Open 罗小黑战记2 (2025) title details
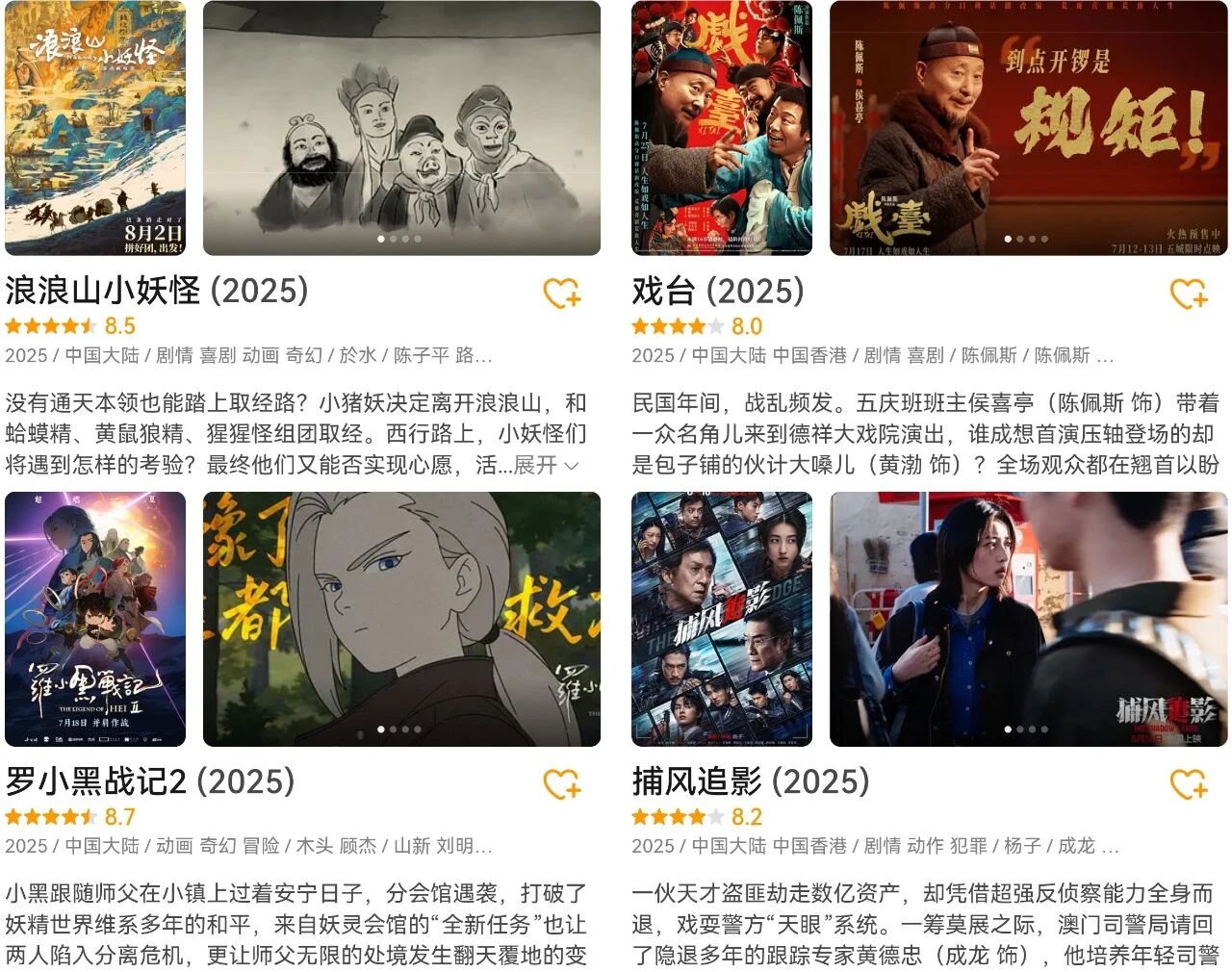This screenshot has width=1232, height=972. pyautogui.click(x=150, y=781)
